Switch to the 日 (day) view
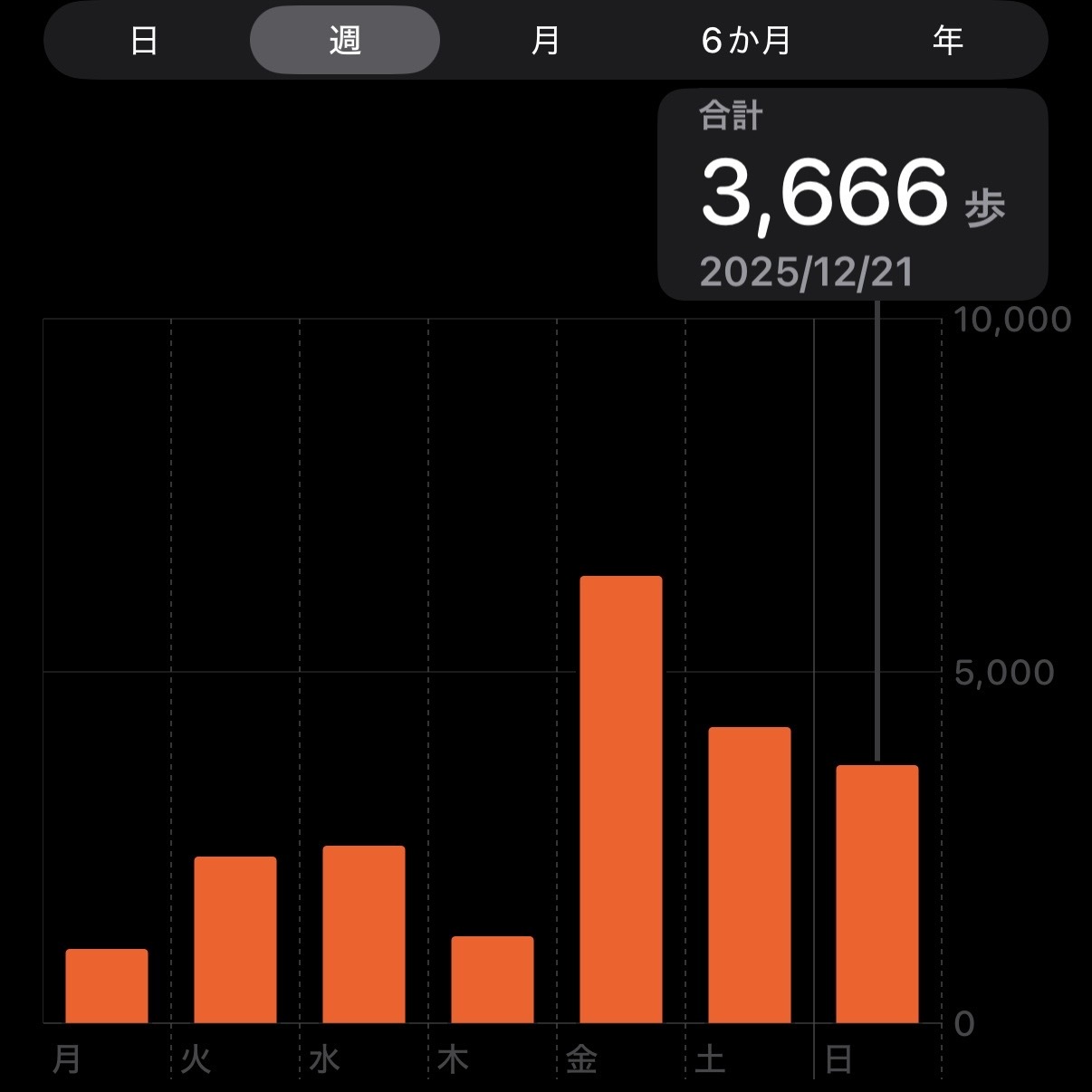This screenshot has height=1092, width=1092. [145, 41]
